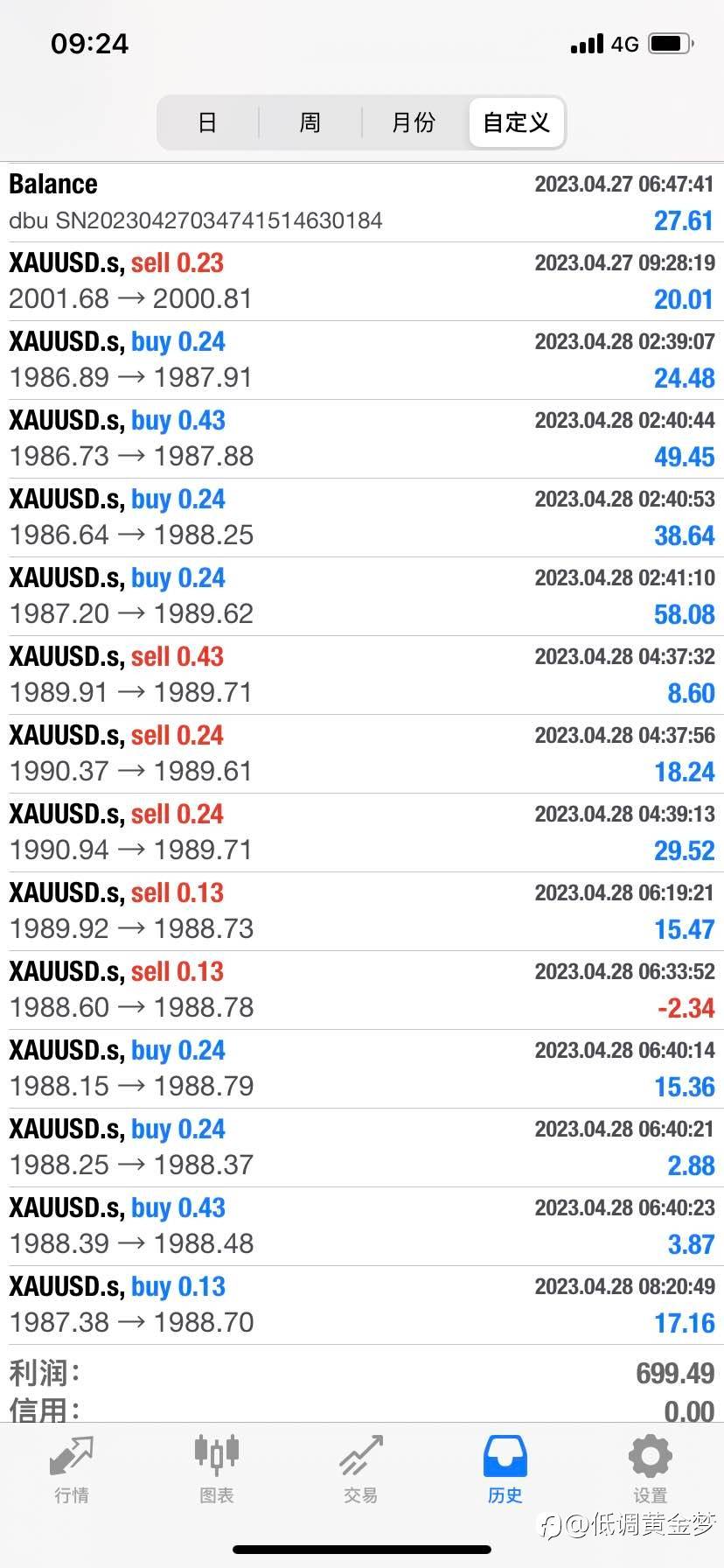Open the buy 0.13 trade at 1987.38

[x=362, y=1305]
